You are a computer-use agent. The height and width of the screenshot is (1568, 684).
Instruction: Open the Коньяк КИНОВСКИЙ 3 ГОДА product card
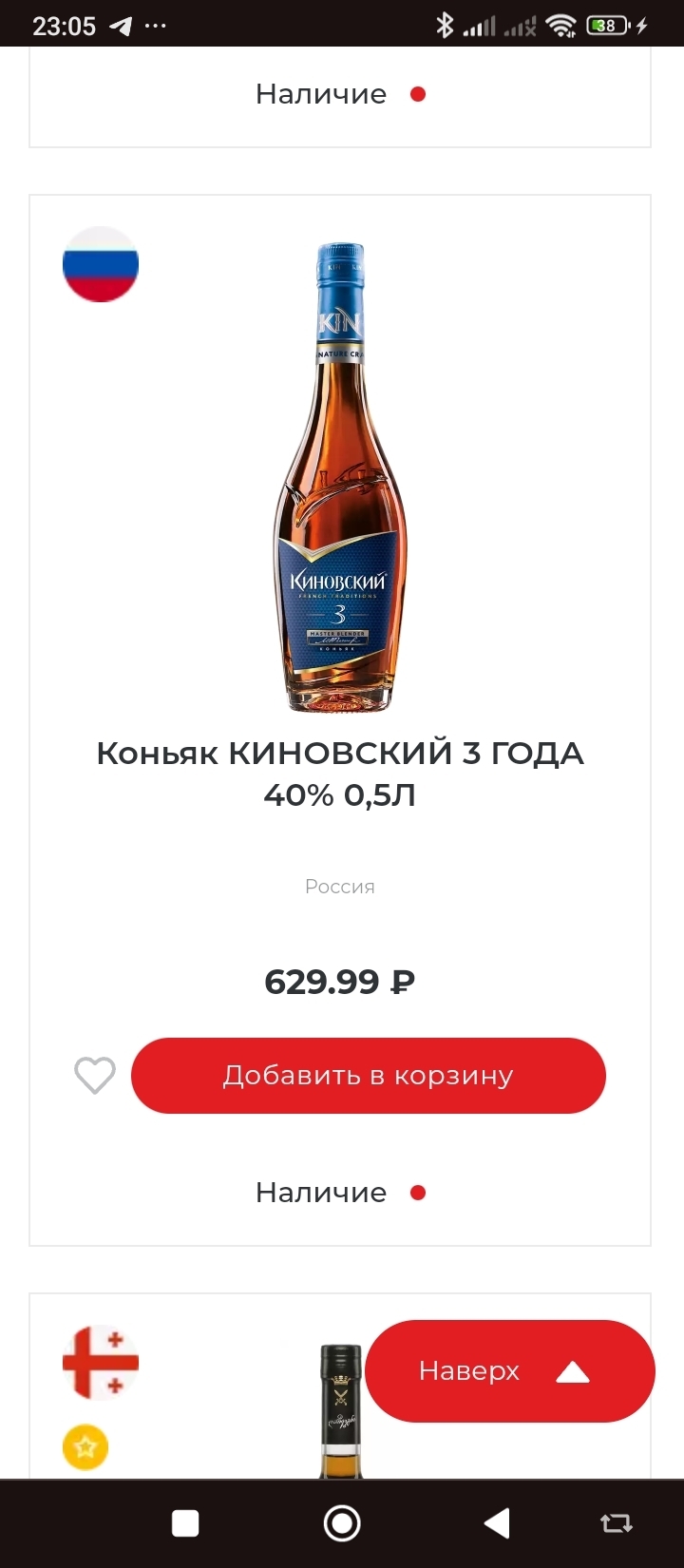point(340,773)
